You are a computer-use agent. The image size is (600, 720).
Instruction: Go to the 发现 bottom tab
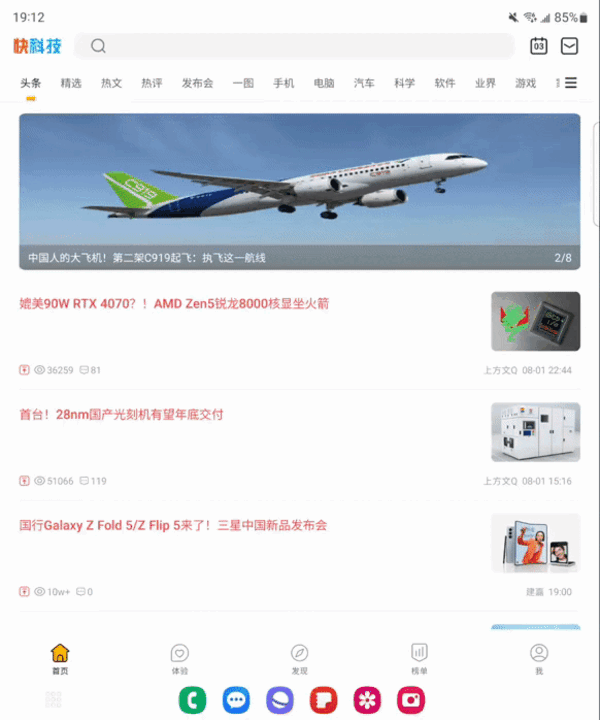coord(299,659)
